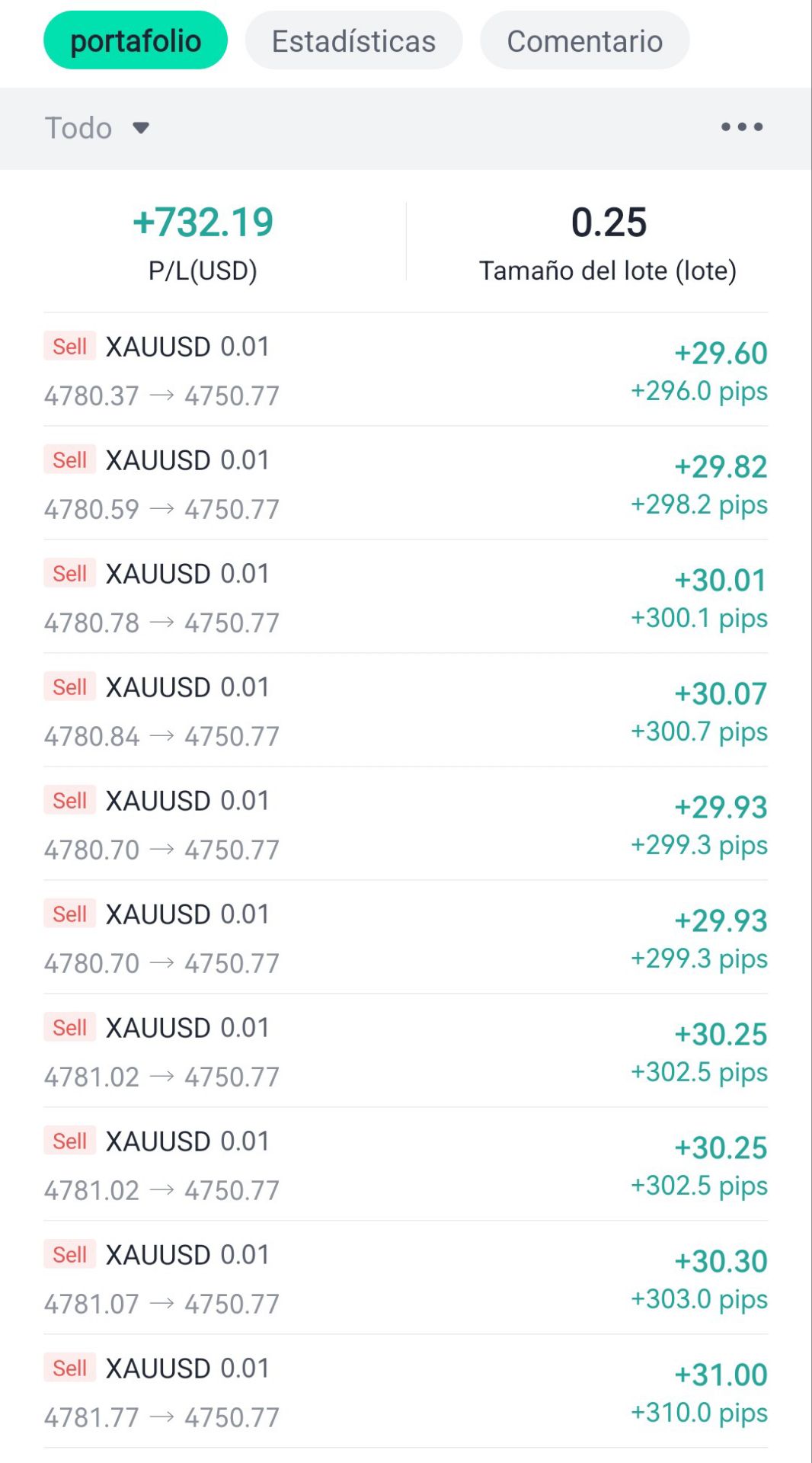The image size is (812, 1463).
Task: Open the Comentario tab
Action: (584, 41)
